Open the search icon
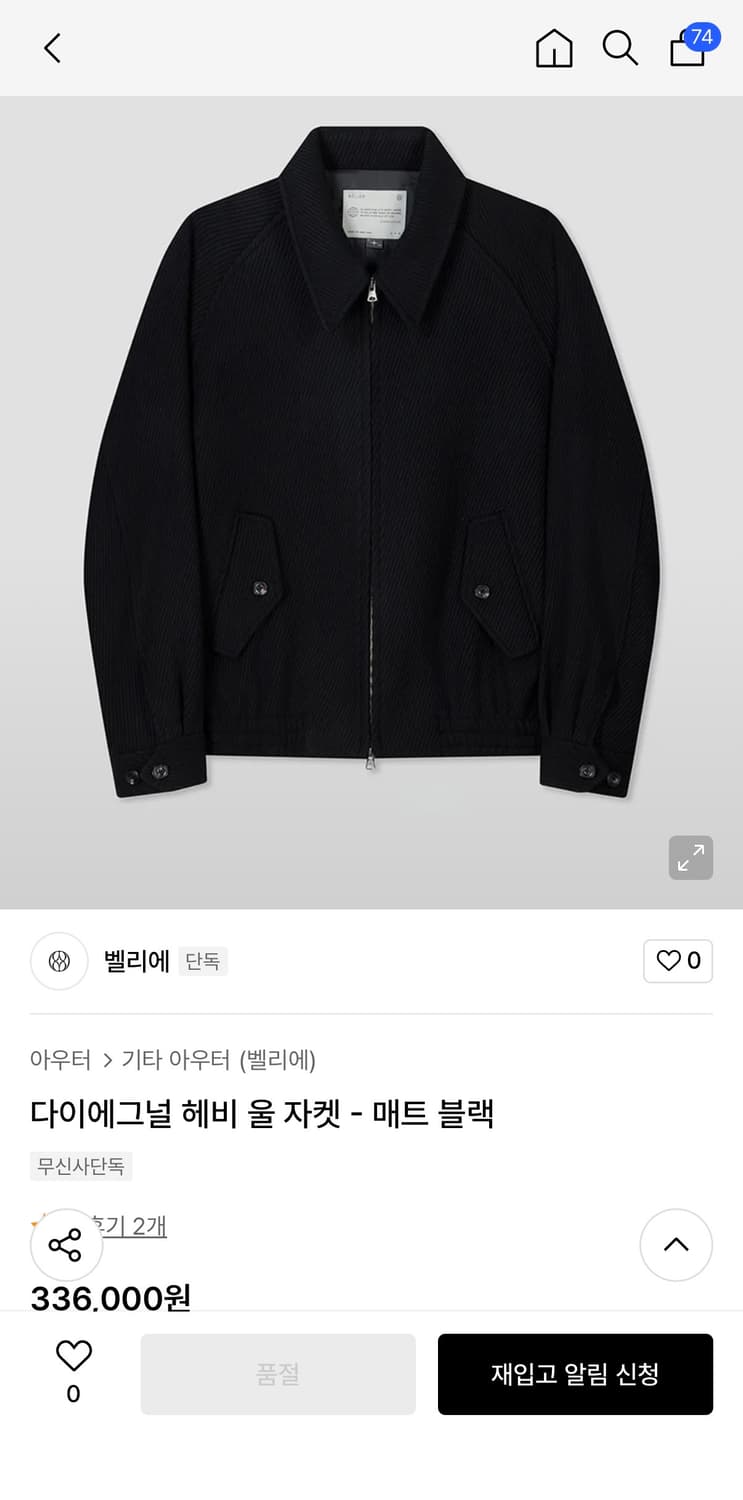This screenshot has width=743, height=1500. [620, 47]
